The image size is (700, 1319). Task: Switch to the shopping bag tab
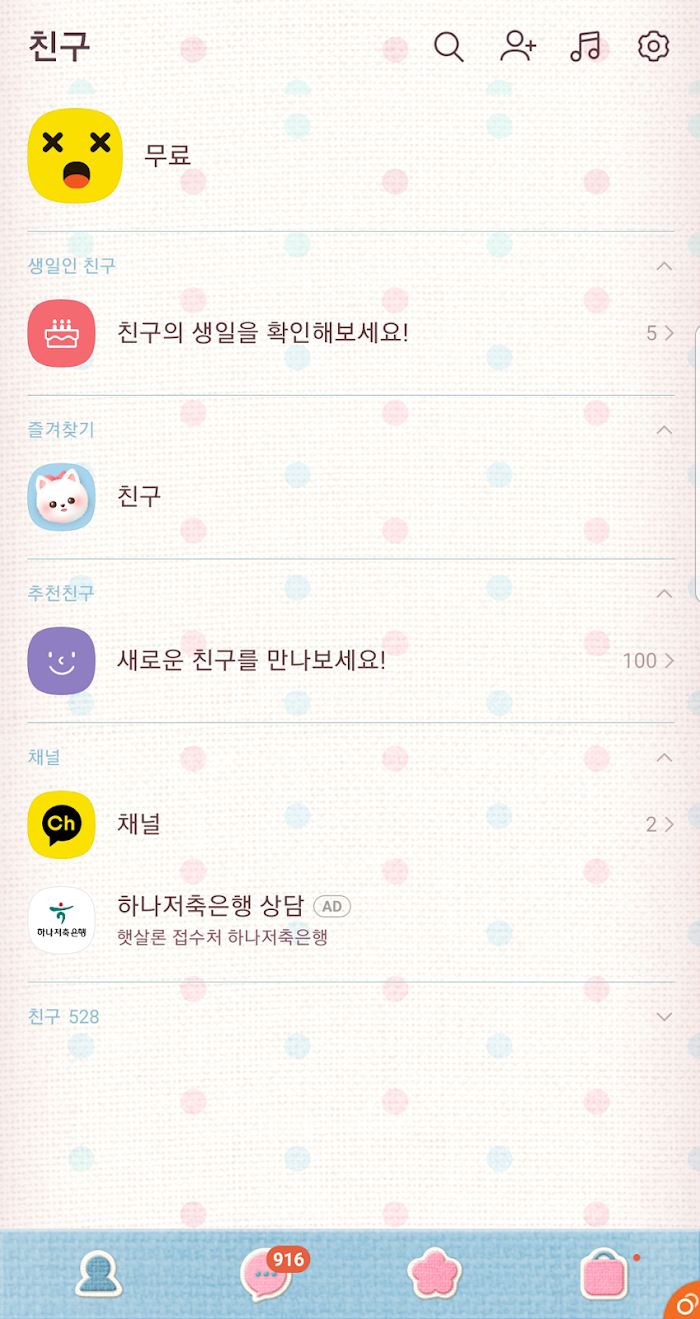click(x=607, y=1275)
